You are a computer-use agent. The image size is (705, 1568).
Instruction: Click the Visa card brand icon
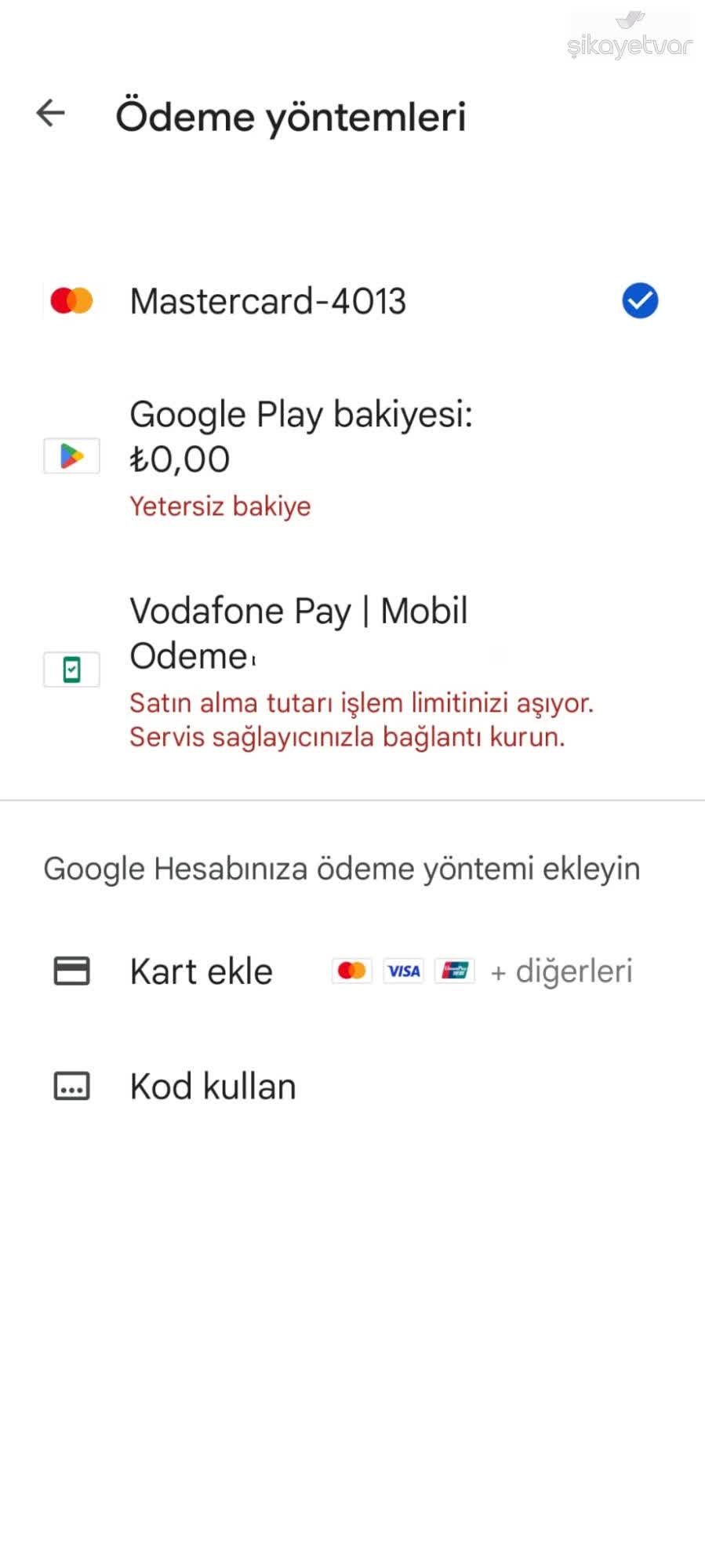click(x=402, y=971)
